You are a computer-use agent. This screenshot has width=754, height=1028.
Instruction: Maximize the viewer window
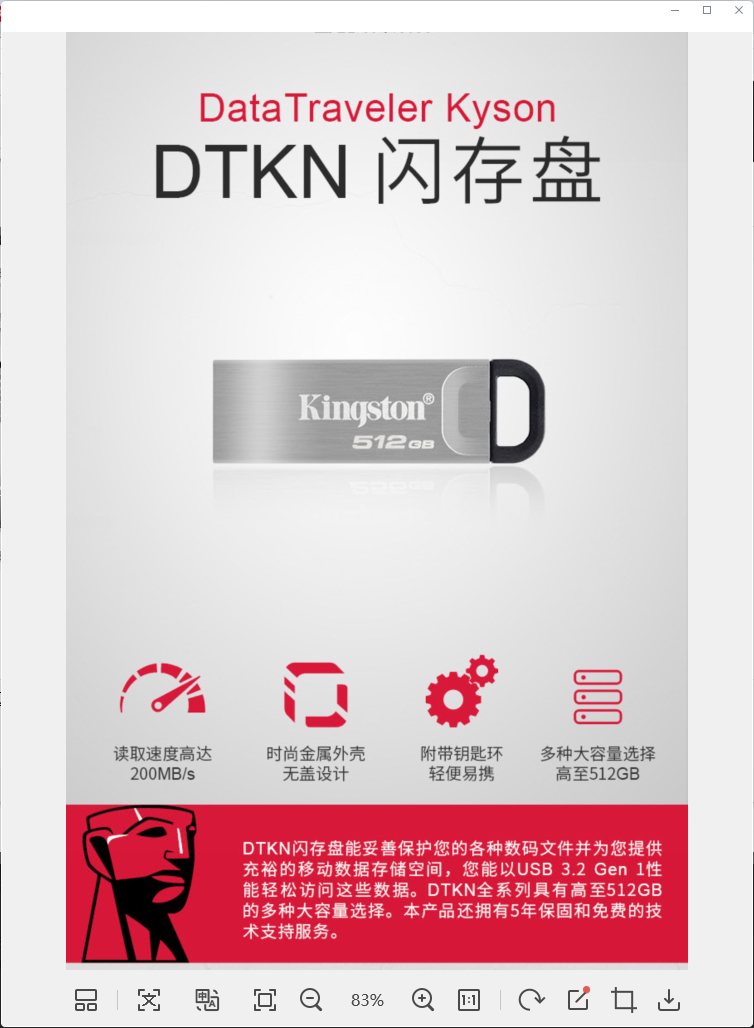pos(707,10)
